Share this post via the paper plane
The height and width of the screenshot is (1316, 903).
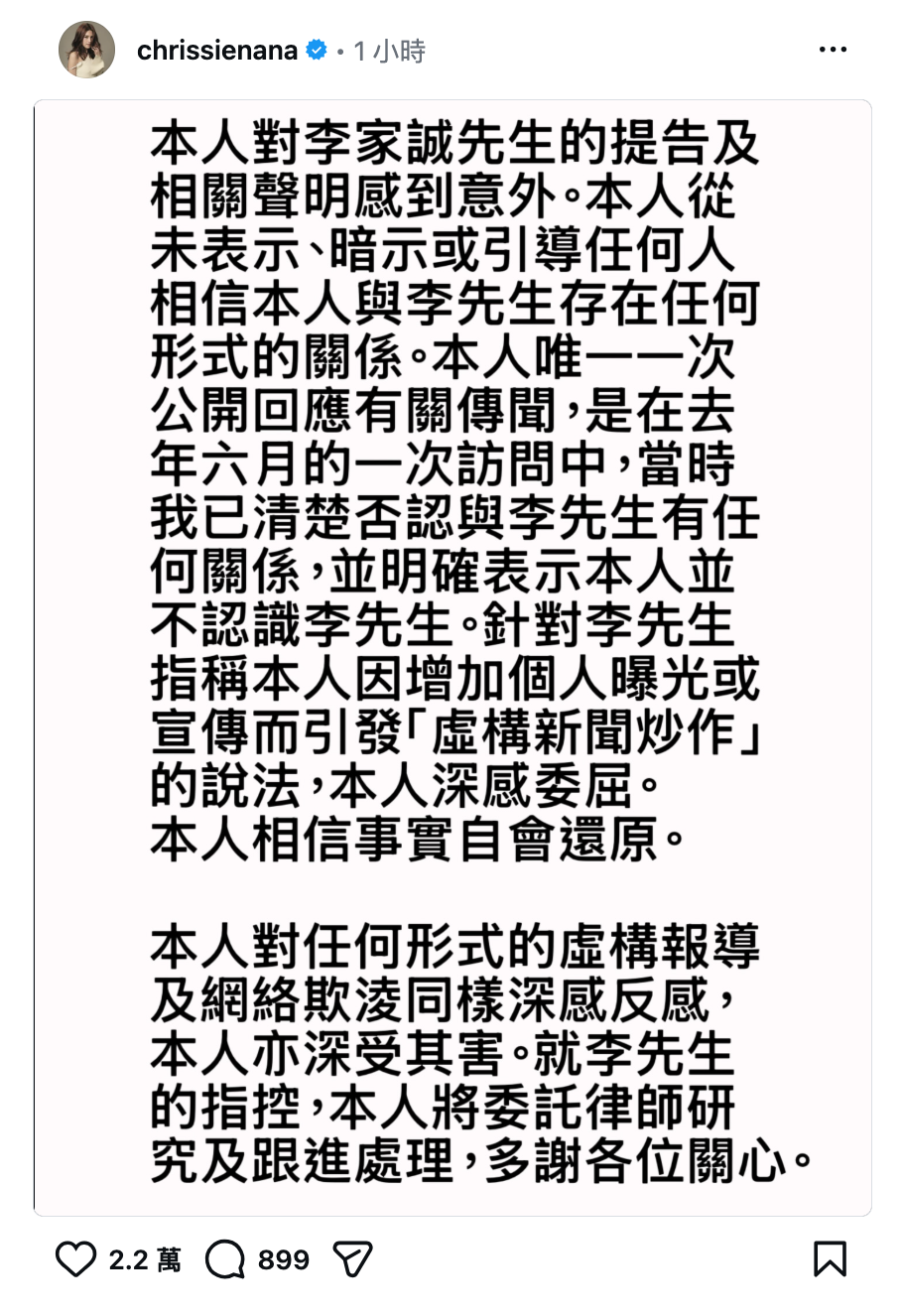(x=352, y=1259)
